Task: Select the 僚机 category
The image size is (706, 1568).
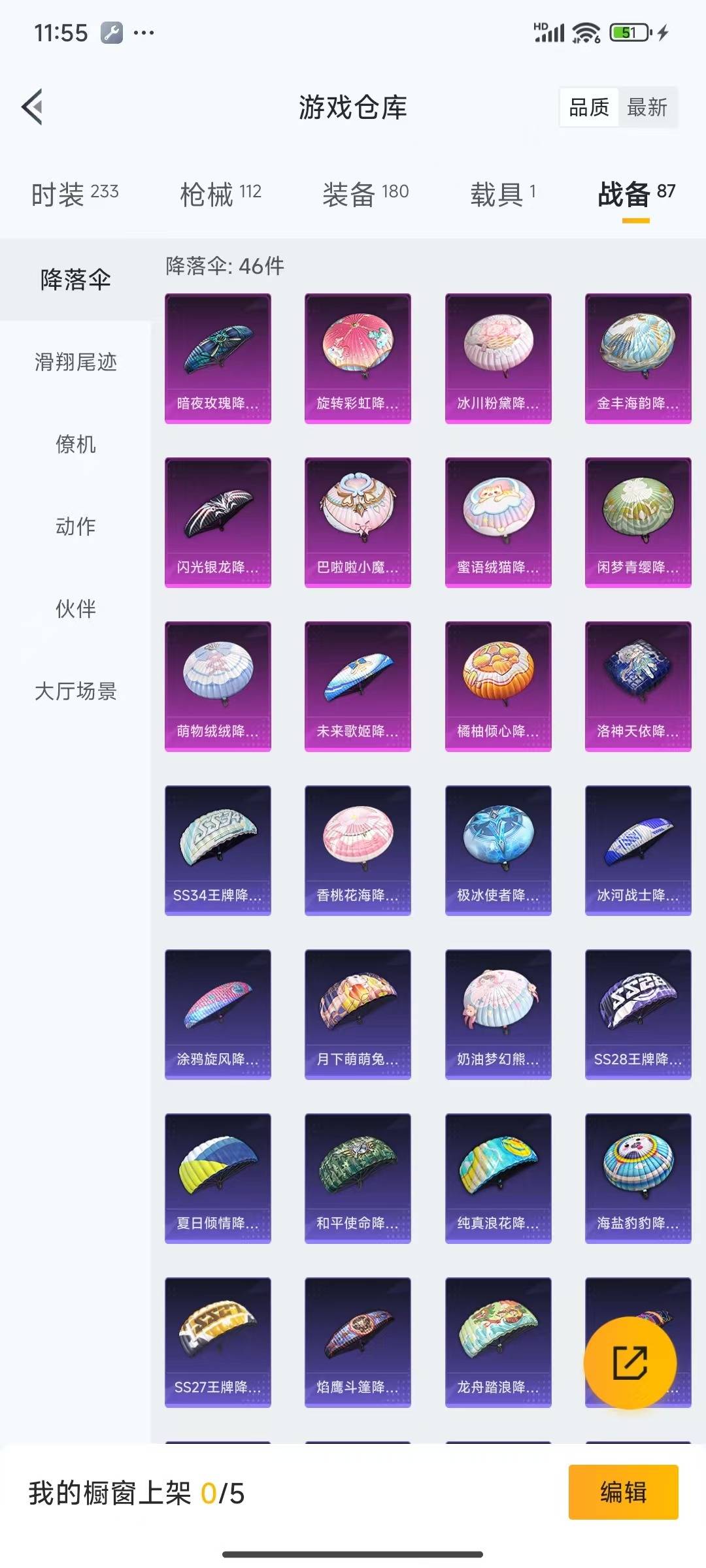Action: click(75, 444)
